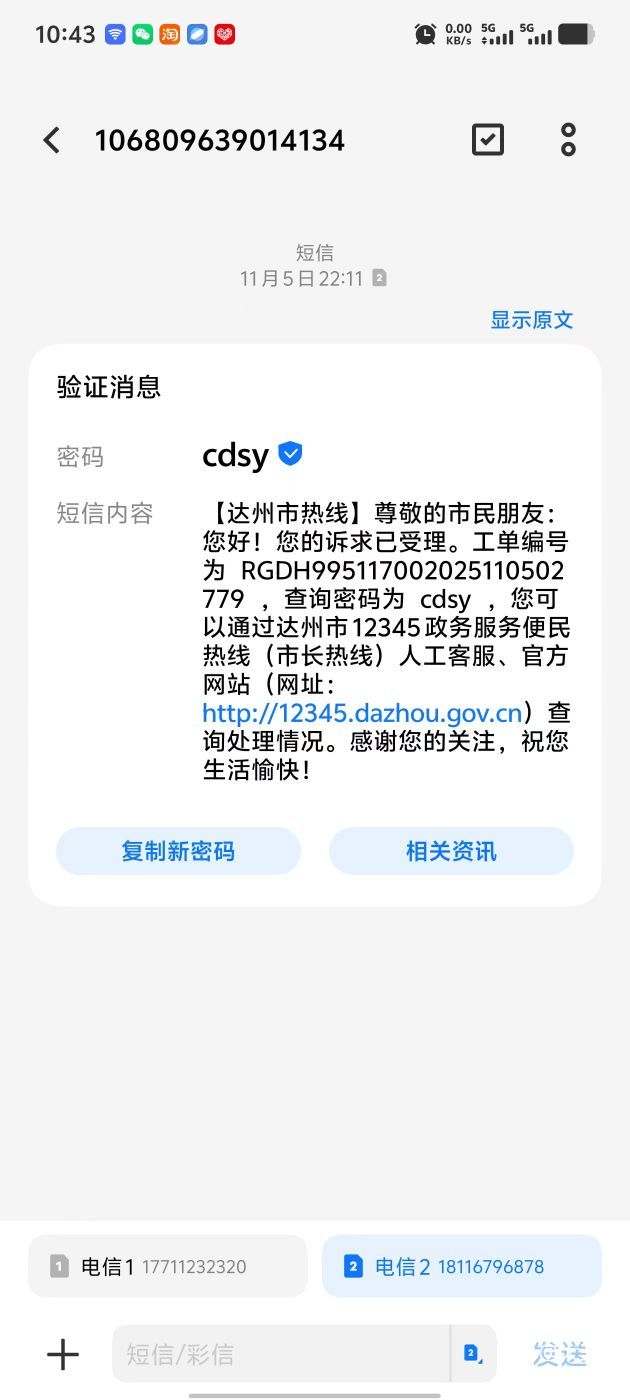
Task: Focus the 短信/彩信 message field
Action: (x=280, y=1354)
